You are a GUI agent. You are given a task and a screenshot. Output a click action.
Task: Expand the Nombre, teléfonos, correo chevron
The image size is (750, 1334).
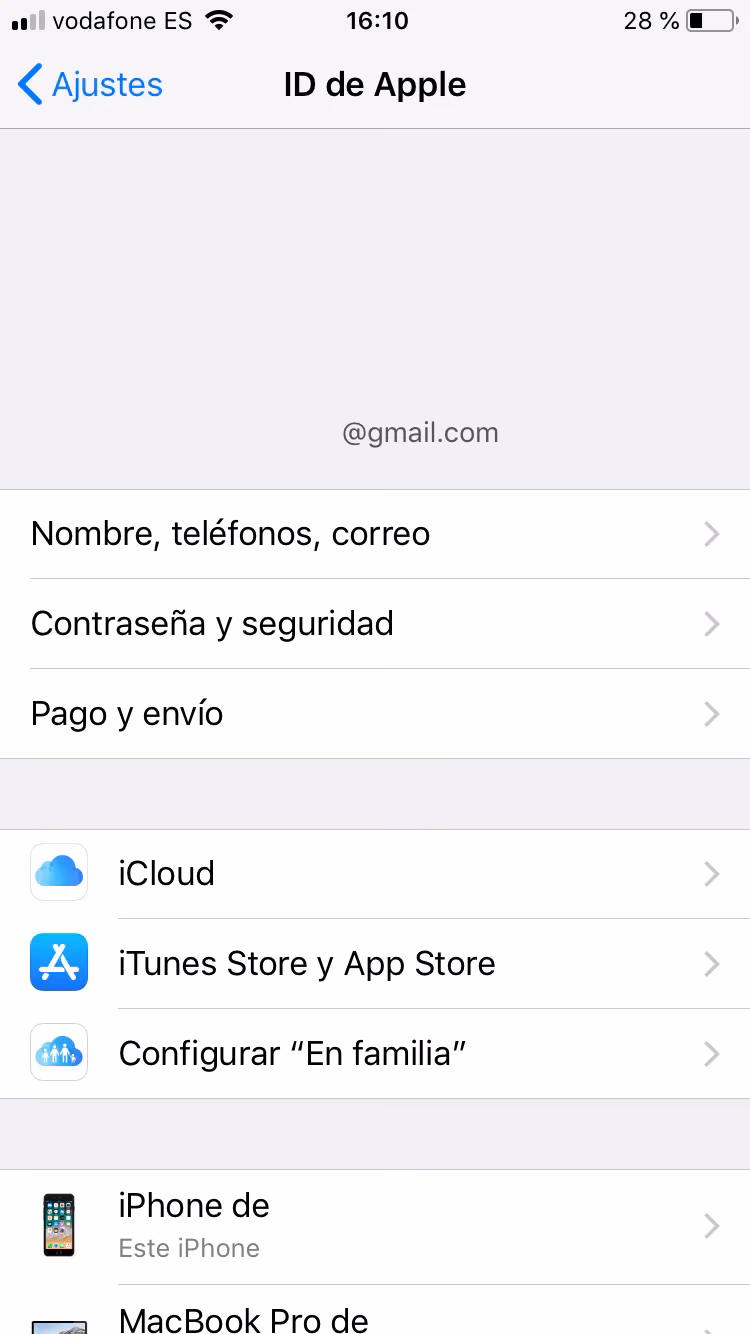(712, 534)
